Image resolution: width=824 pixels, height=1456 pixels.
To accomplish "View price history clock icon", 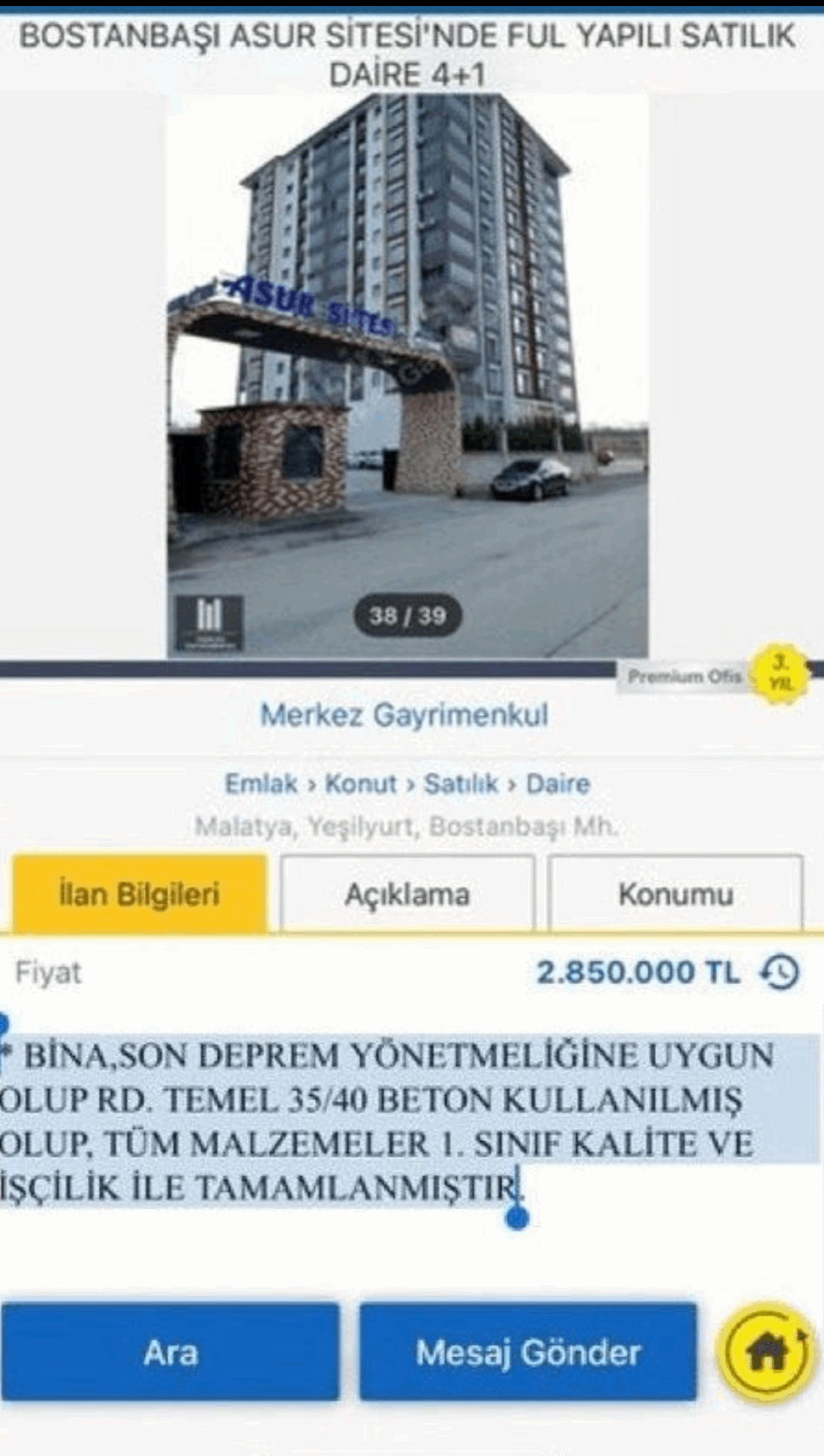I will [781, 972].
